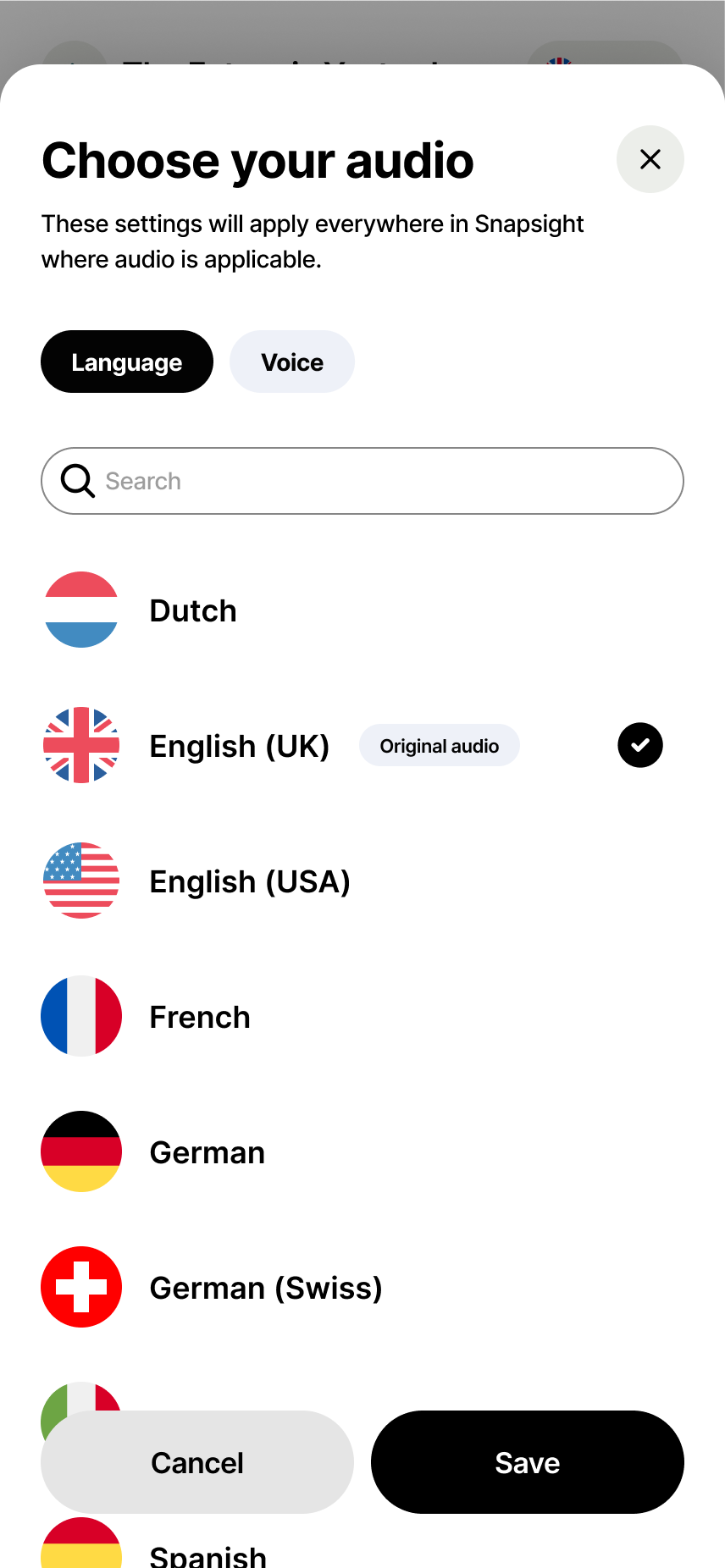Screen dimensions: 725x1568
Task: Select German audio language
Action: pyautogui.click(x=208, y=1152)
